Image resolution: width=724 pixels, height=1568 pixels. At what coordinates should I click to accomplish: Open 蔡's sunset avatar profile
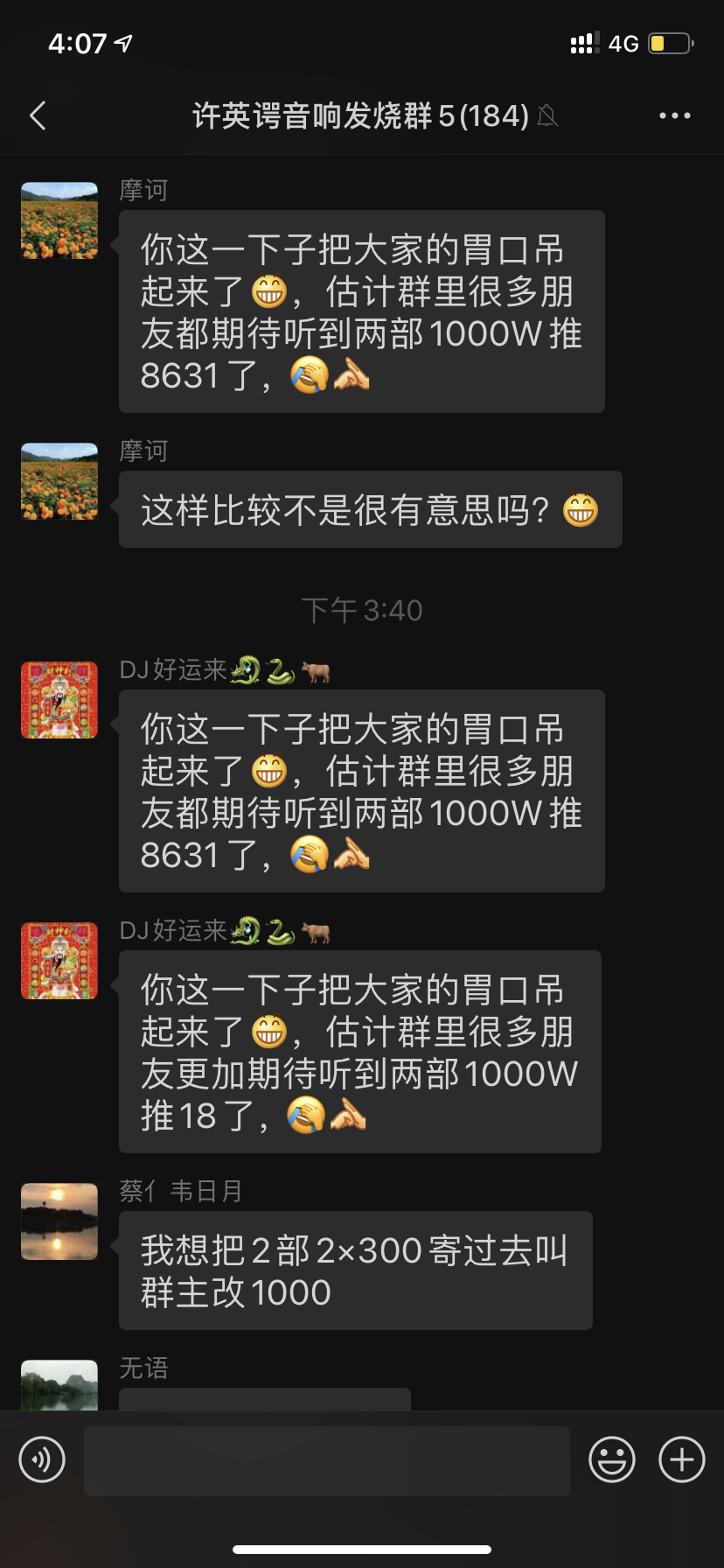[x=59, y=1221]
